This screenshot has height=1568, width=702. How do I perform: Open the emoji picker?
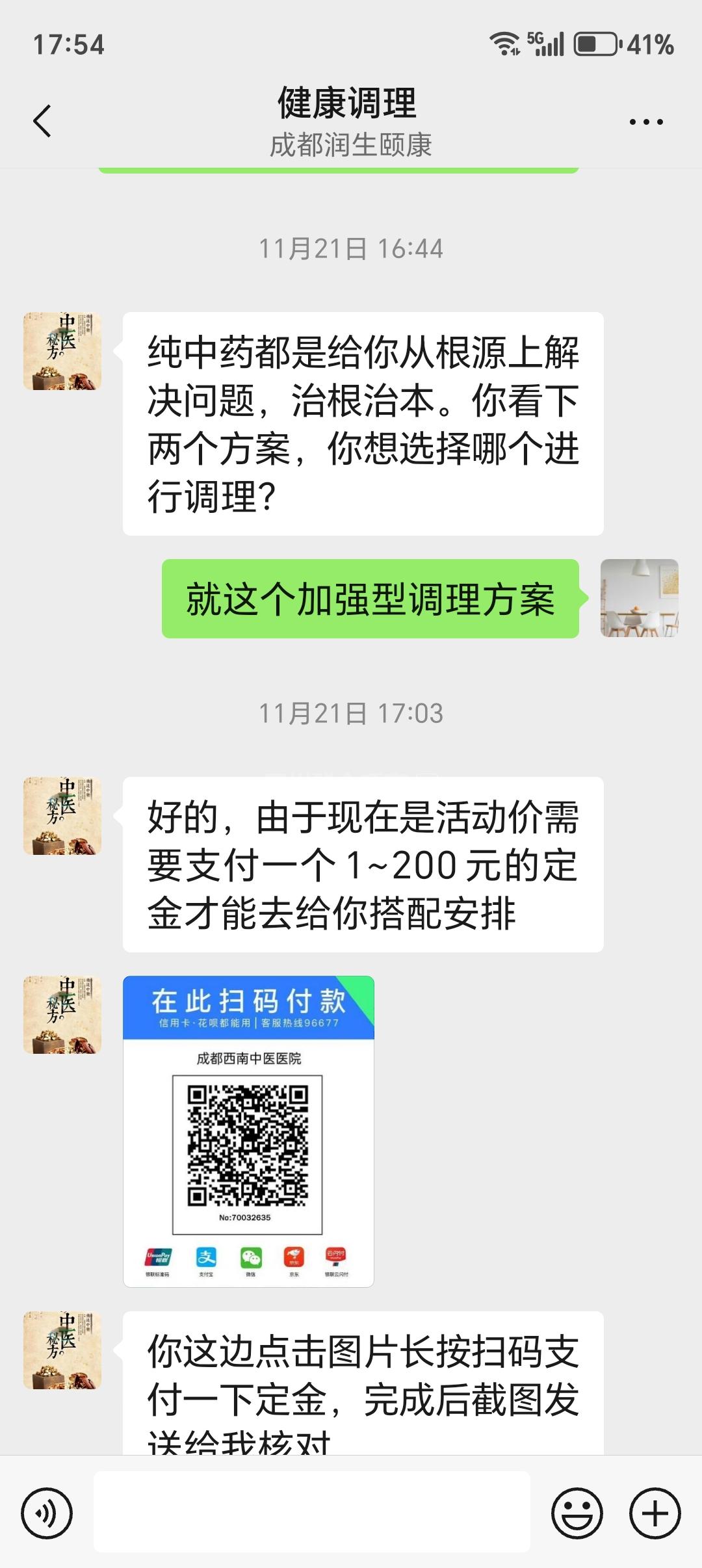577,1513
